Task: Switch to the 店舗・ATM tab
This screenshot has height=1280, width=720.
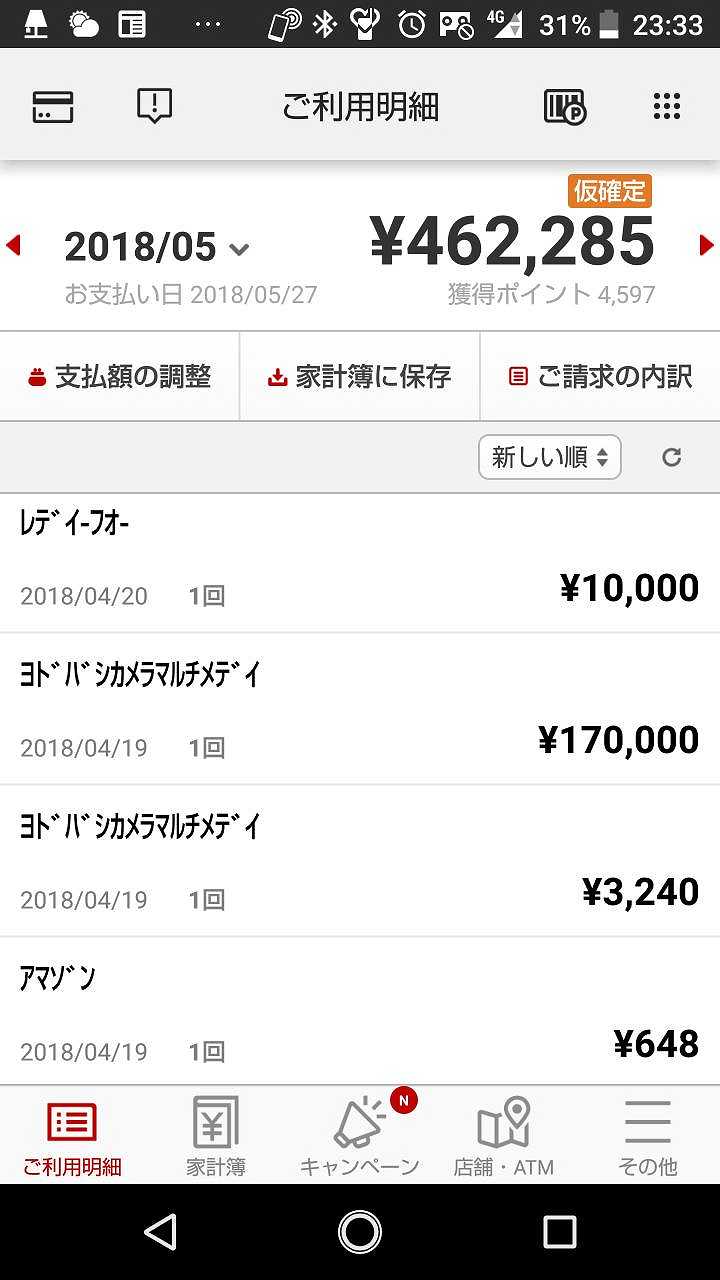Action: (504, 1135)
